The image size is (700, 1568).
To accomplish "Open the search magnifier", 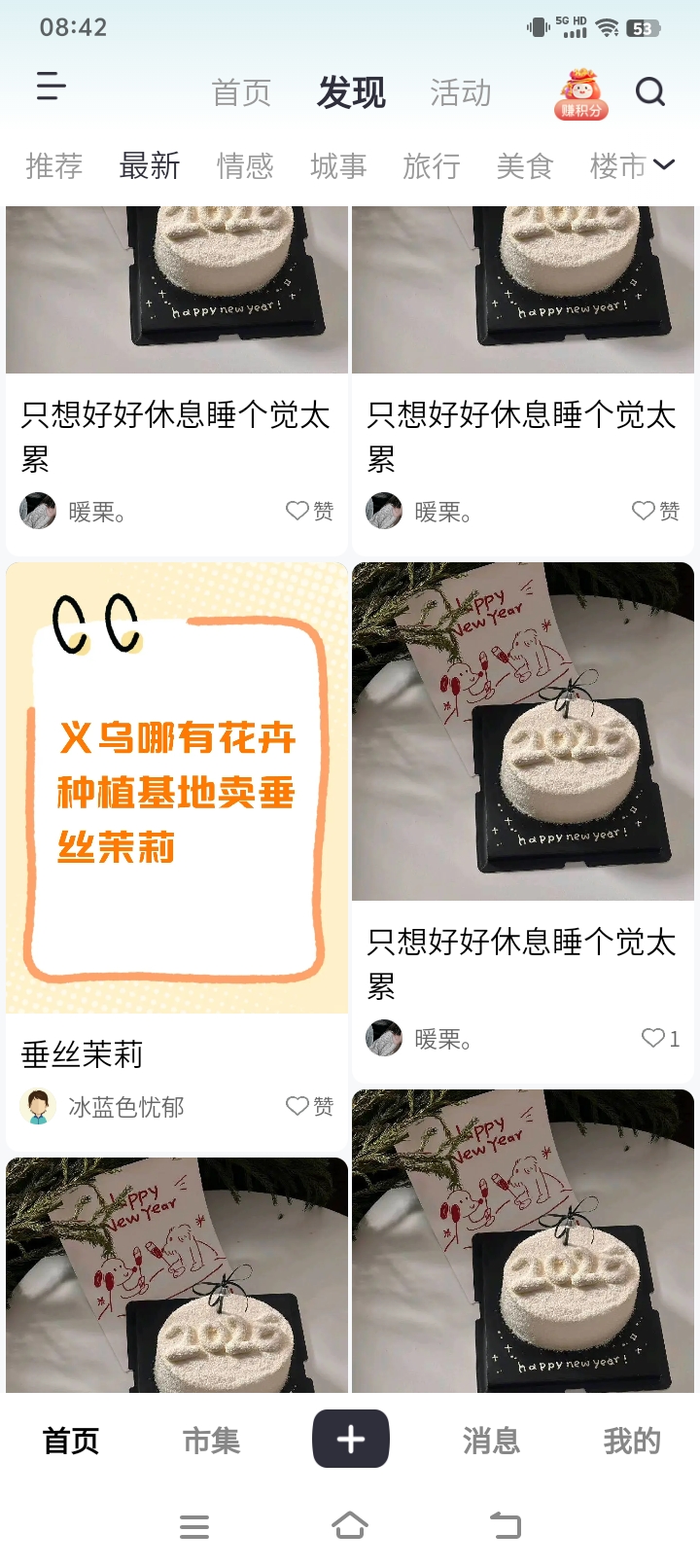I will pyautogui.click(x=649, y=92).
